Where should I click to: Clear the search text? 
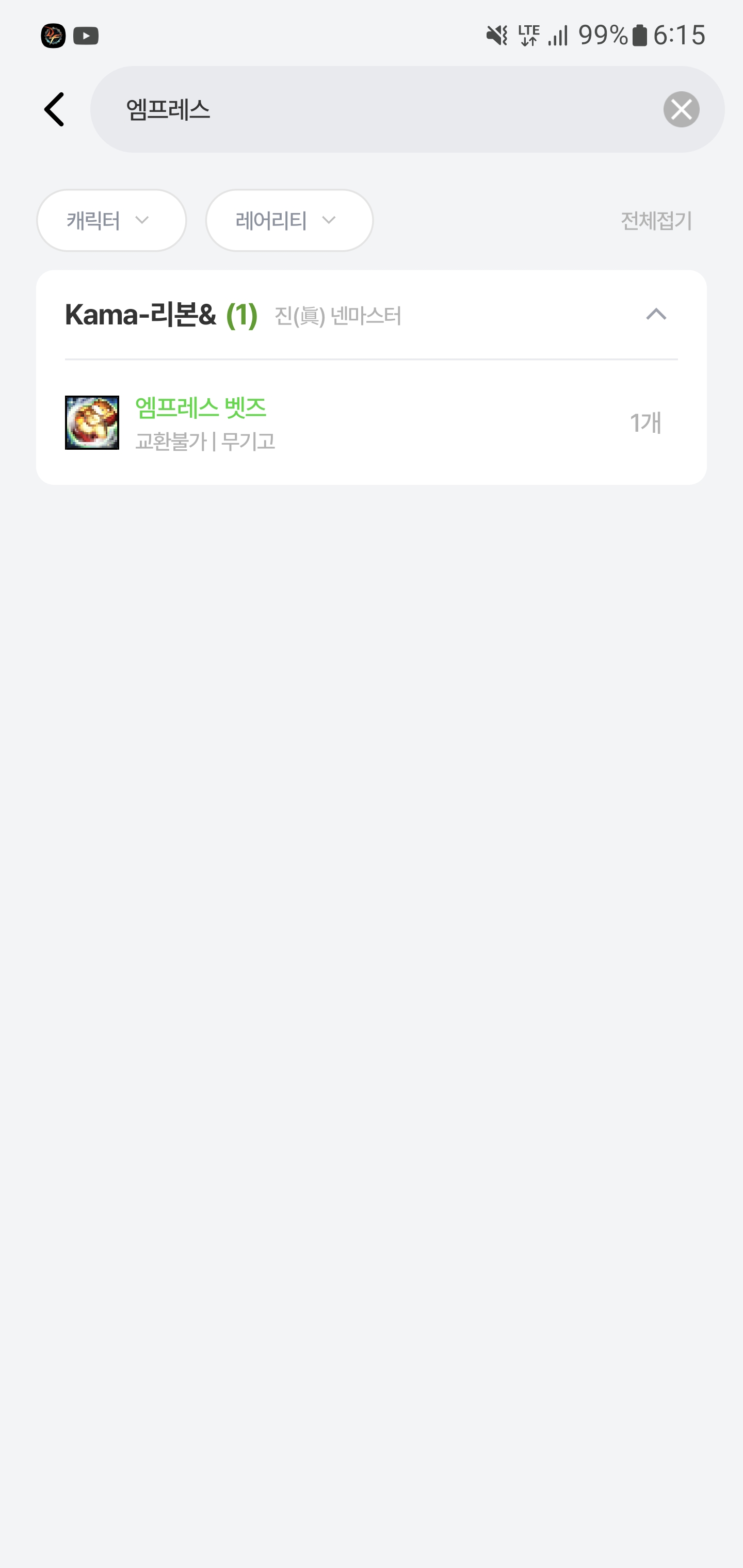[x=681, y=109]
